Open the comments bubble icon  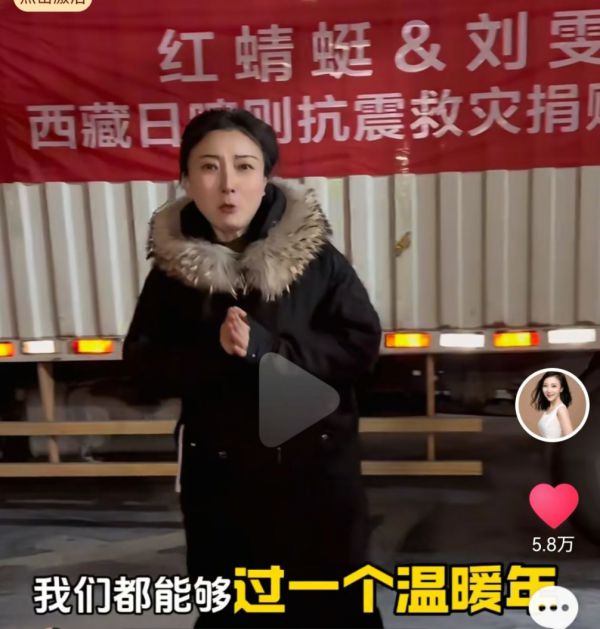552,608
